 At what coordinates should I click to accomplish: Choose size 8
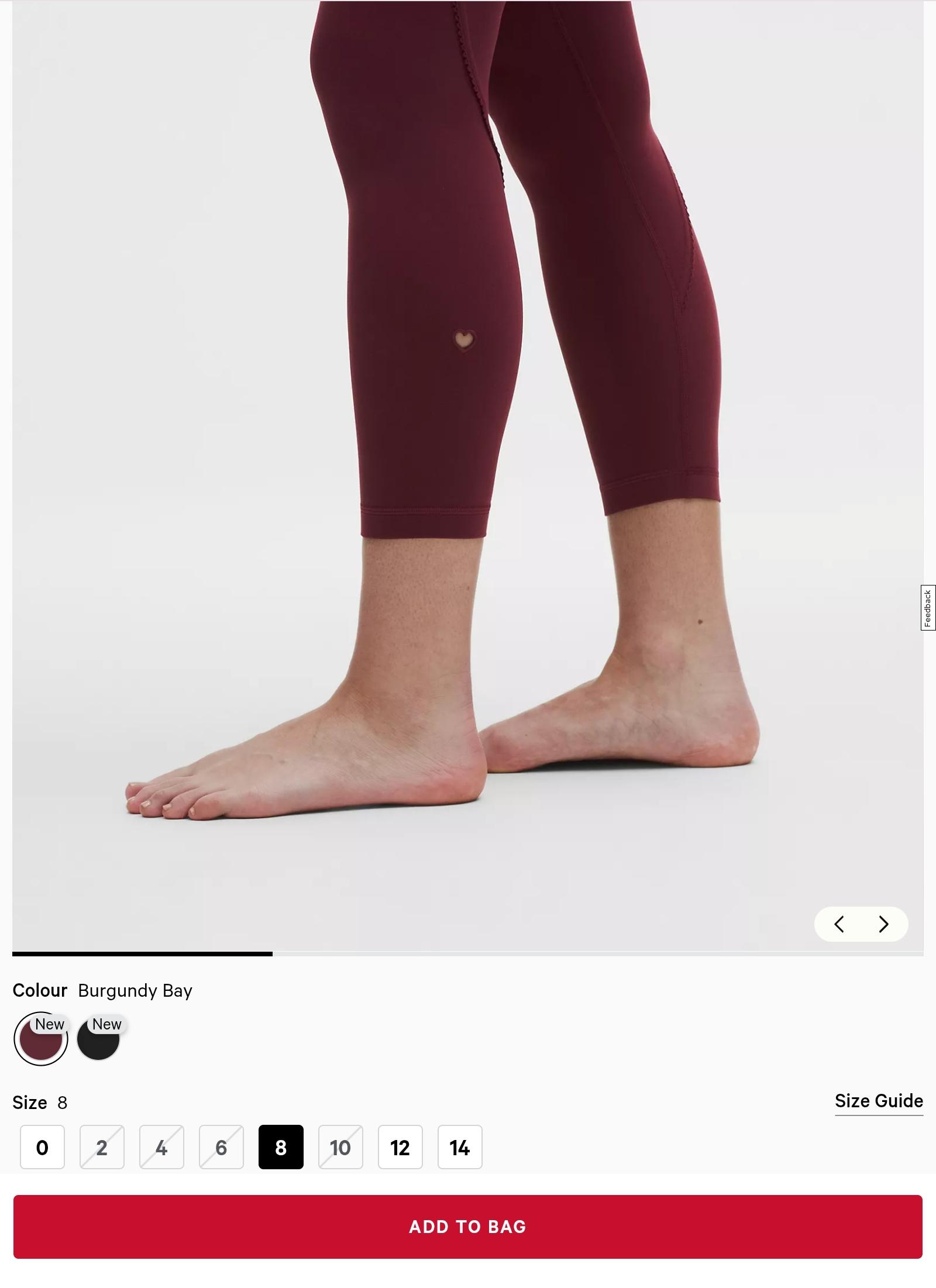(x=281, y=1147)
